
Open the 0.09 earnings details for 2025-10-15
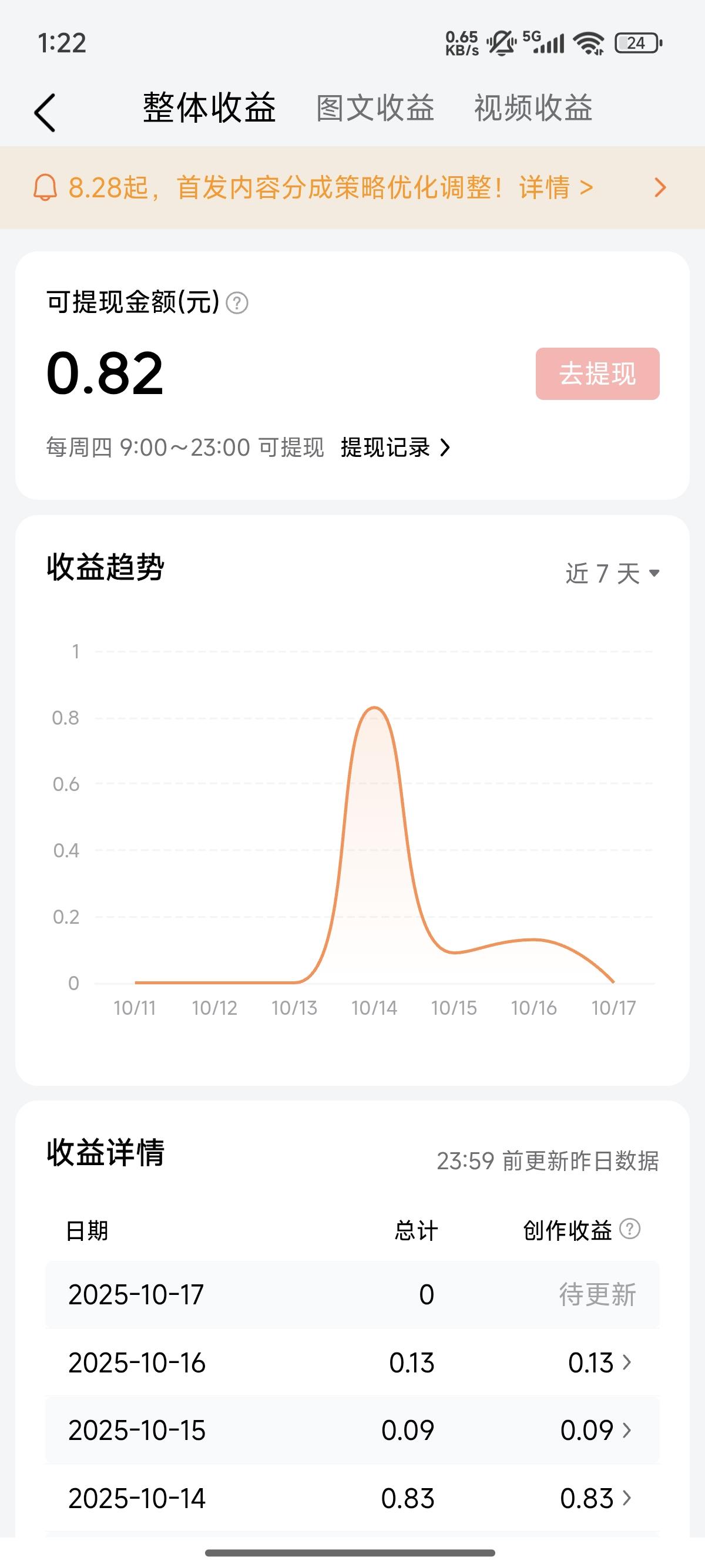pos(596,1430)
